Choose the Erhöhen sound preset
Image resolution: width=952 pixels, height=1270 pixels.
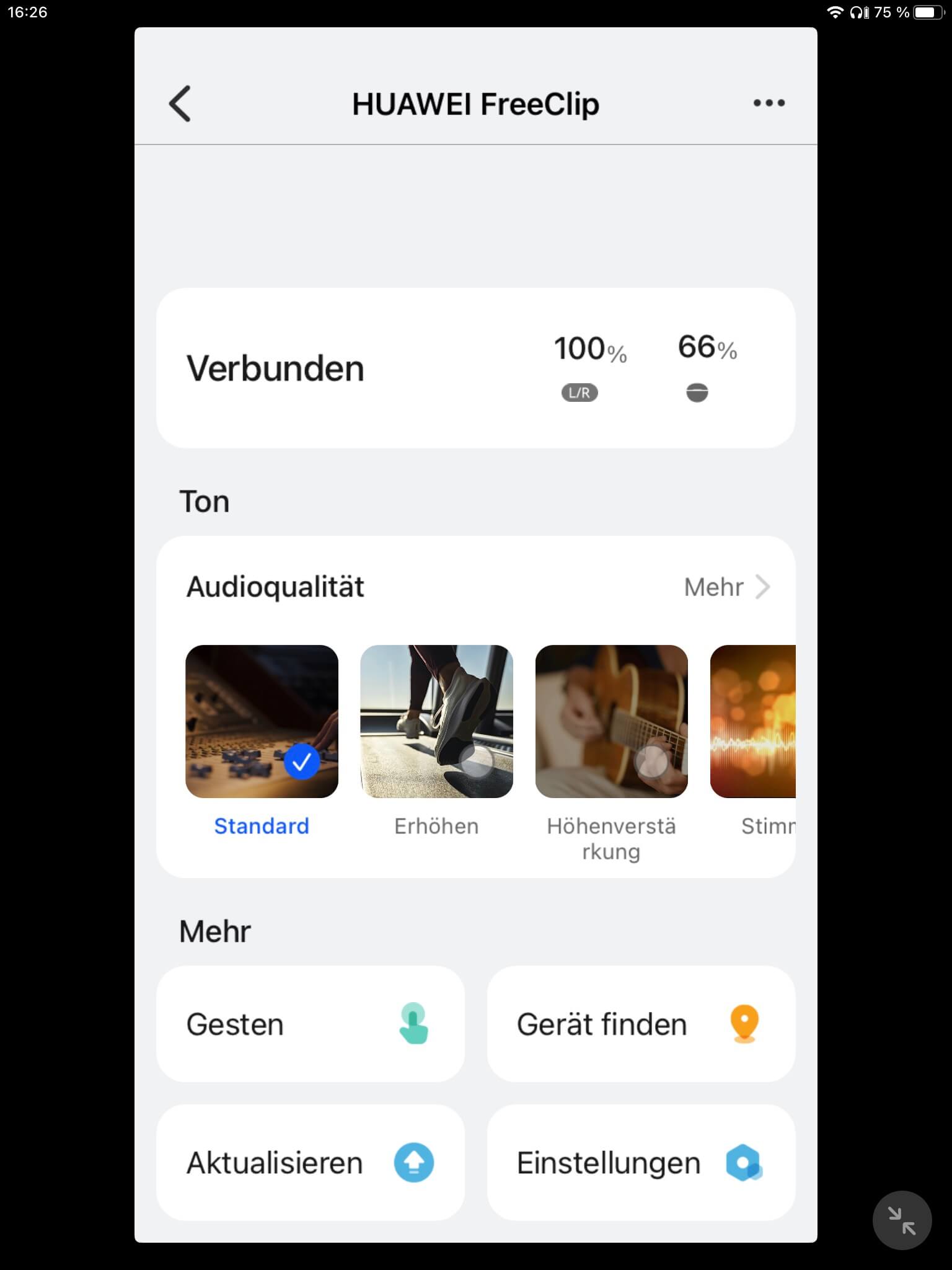[x=436, y=721]
